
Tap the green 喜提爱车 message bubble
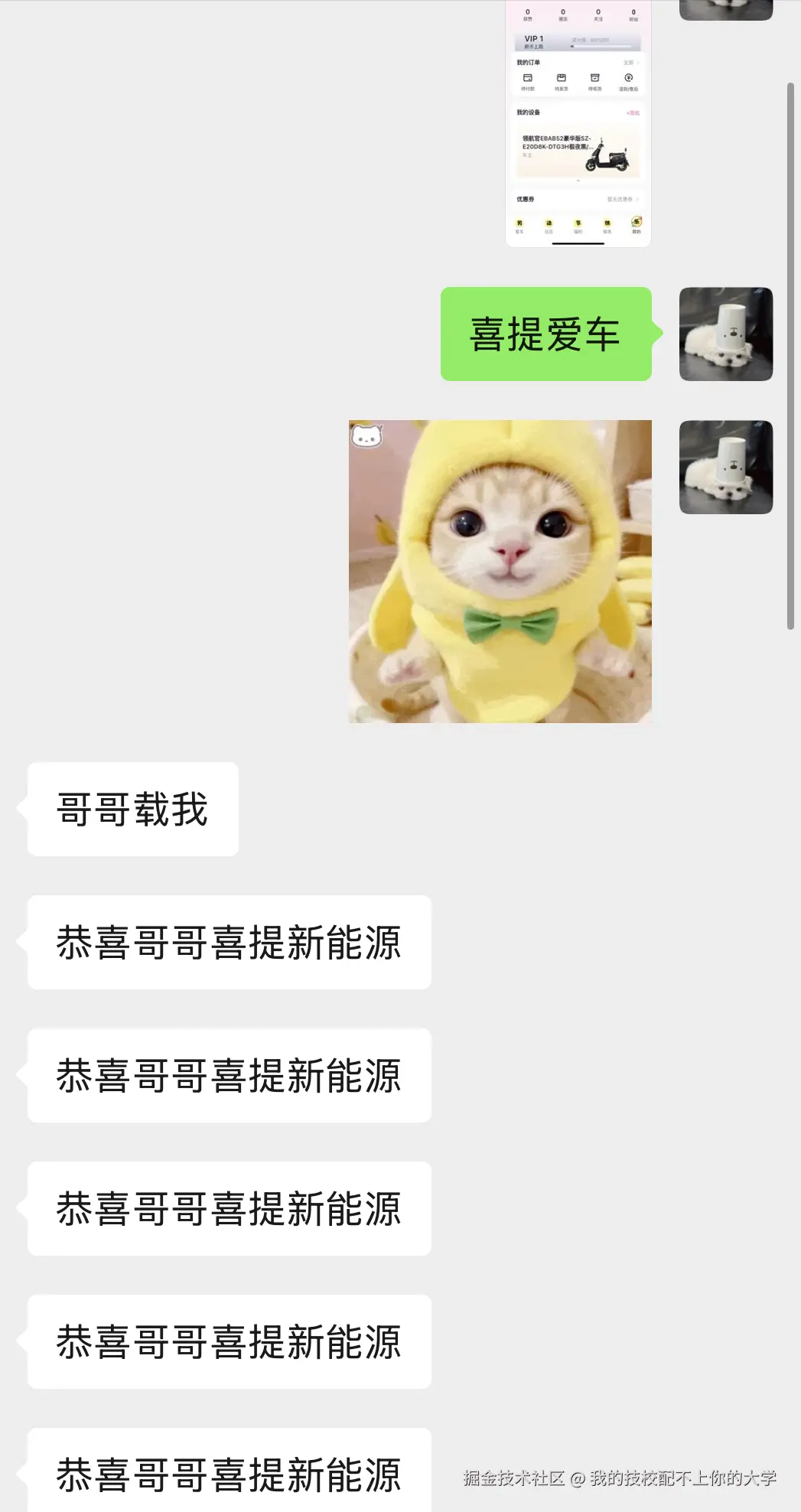[545, 334]
